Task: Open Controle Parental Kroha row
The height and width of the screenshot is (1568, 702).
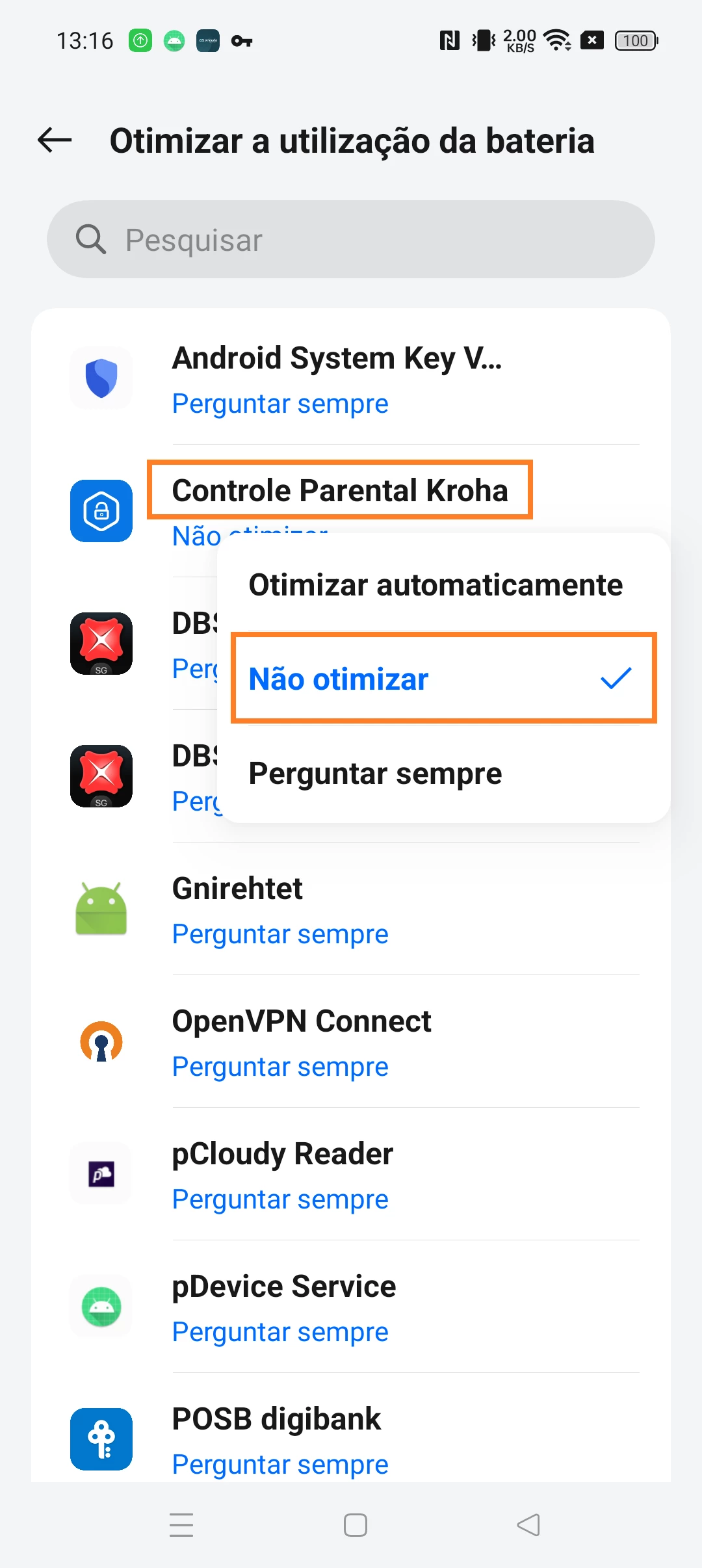Action: [x=339, y=490]
